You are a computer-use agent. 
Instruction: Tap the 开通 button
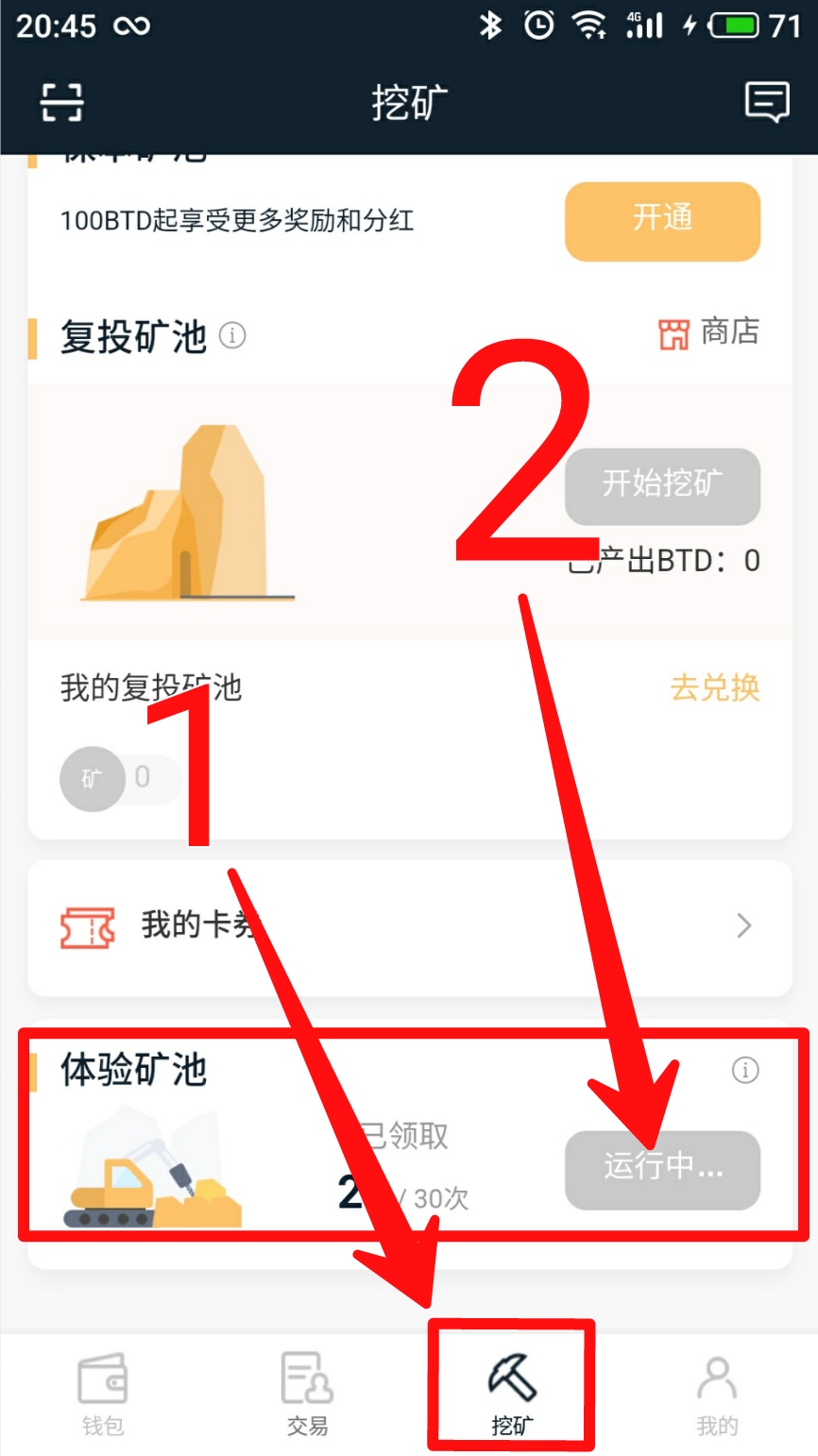[x=662, y=221]
